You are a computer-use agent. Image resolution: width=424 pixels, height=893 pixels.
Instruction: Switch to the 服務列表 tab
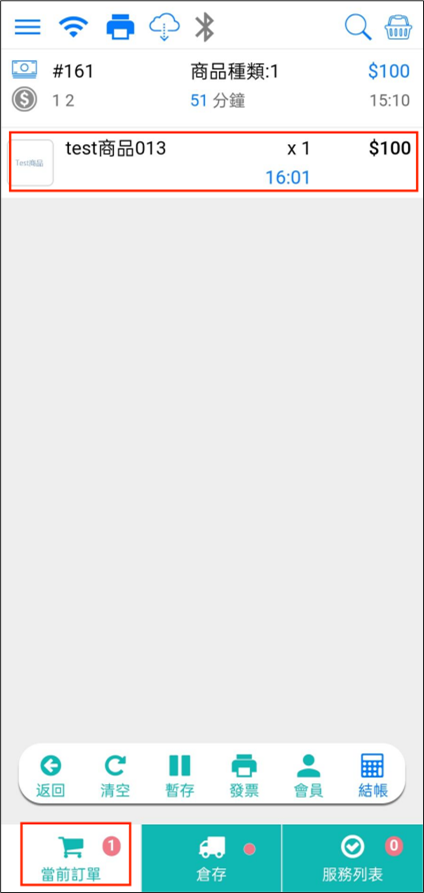[353, 858]
